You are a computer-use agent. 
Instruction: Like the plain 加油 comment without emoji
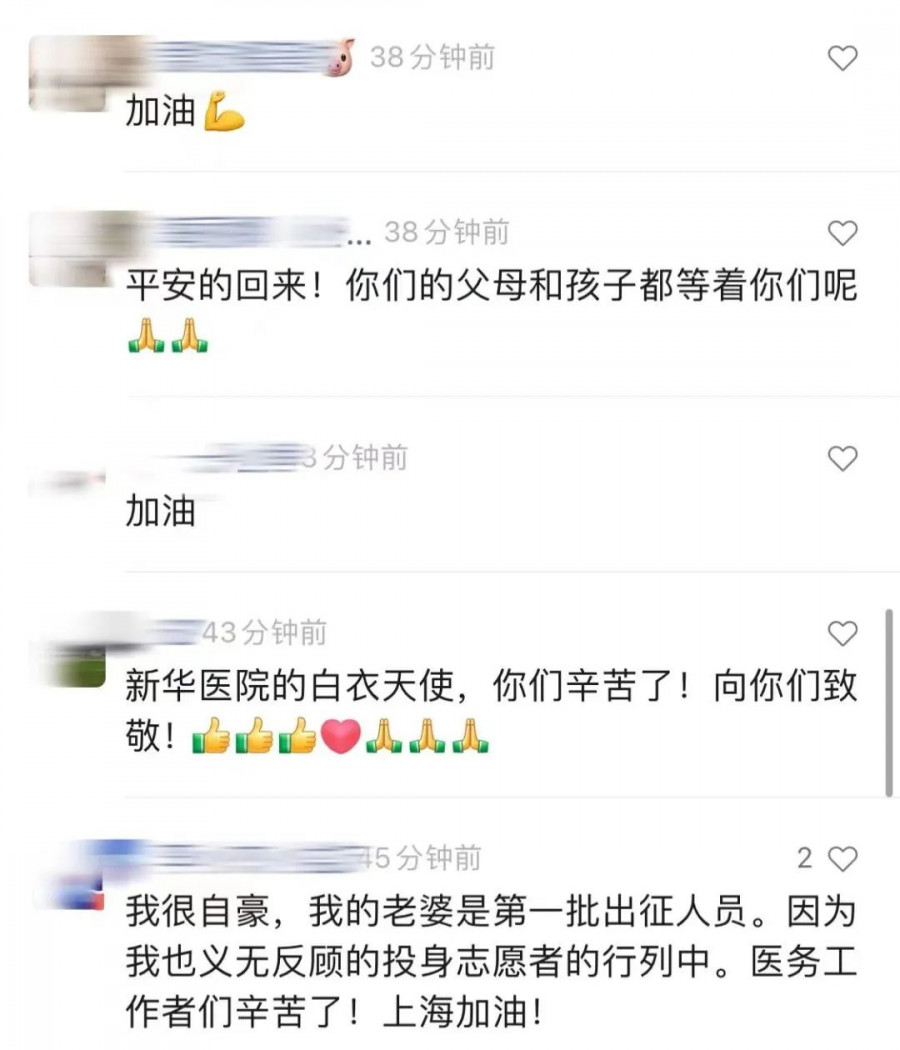point(843,459)
